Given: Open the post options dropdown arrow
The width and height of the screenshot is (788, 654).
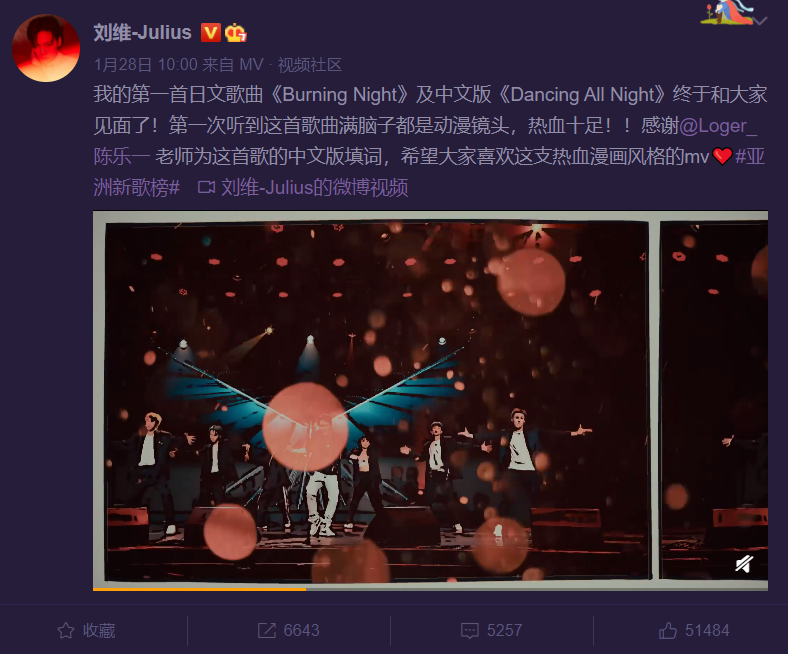Looking at the screenshot, I should (761, 21).
